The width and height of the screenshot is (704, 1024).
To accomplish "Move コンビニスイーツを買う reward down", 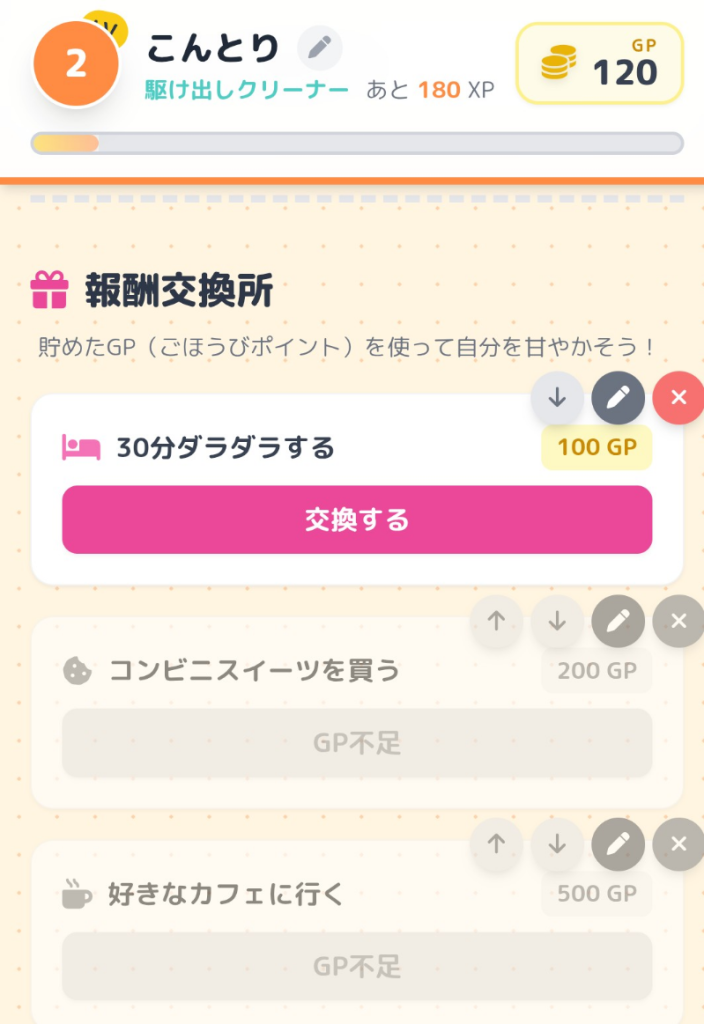I will 557,621.
